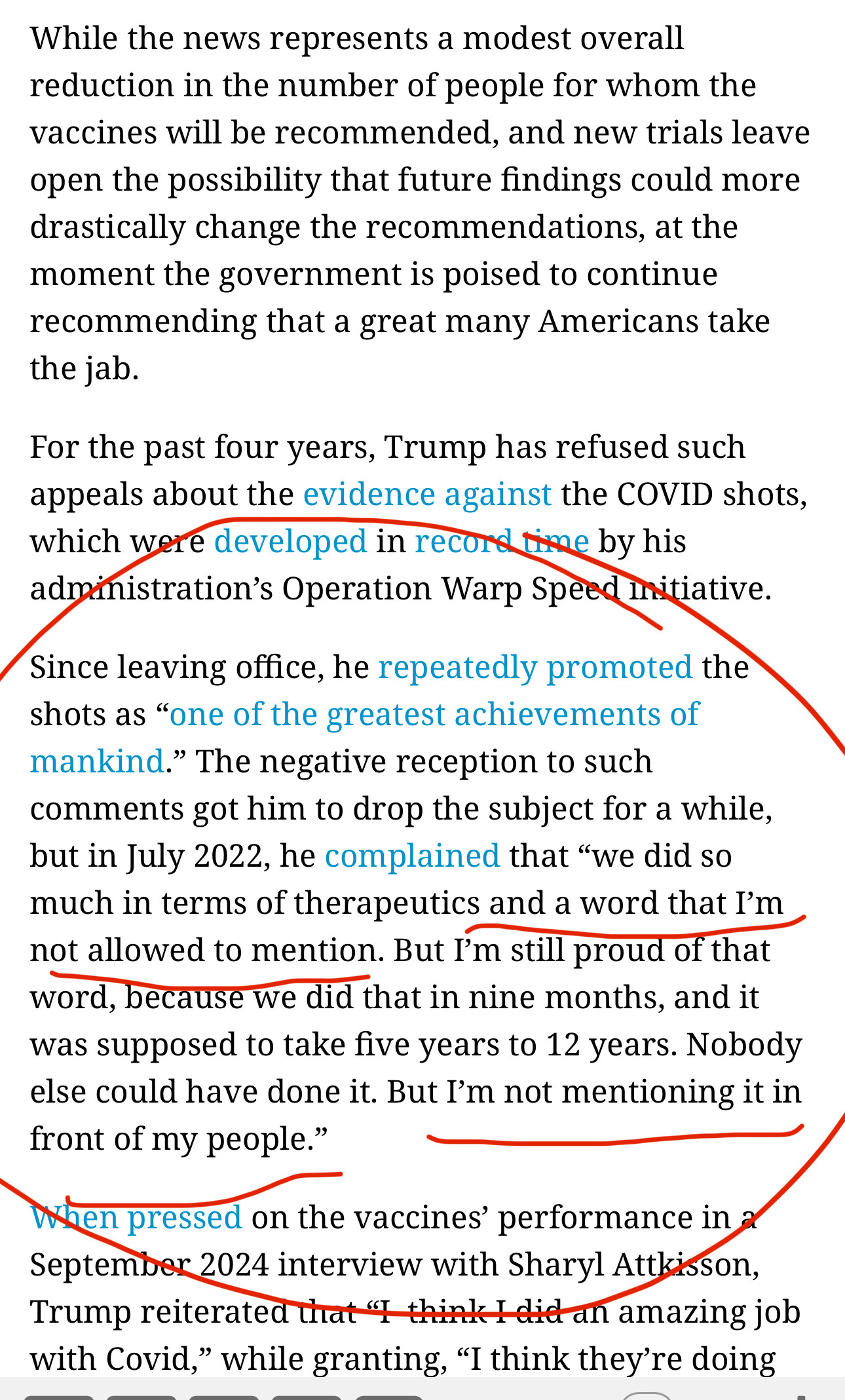Open the 'greatest achievements of mankind' quote link
The height and width of the screenshot is (1400, 845).
[x=434, y=715]
